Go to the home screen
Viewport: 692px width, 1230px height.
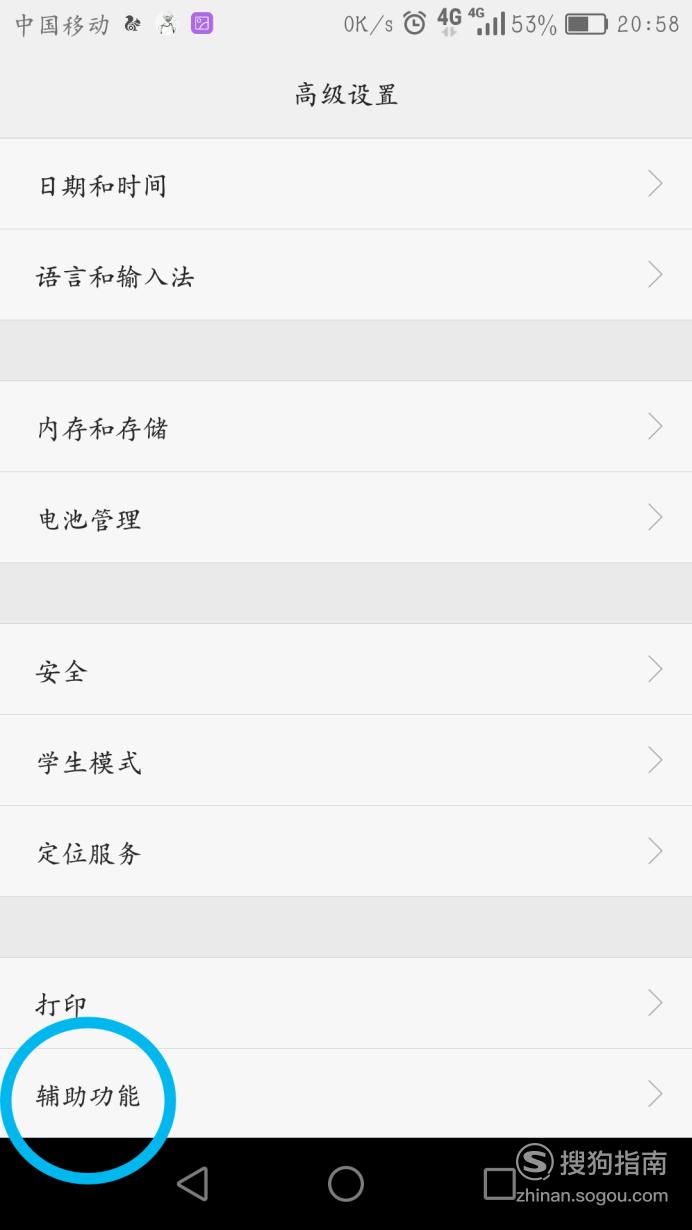click(346, 1184)
